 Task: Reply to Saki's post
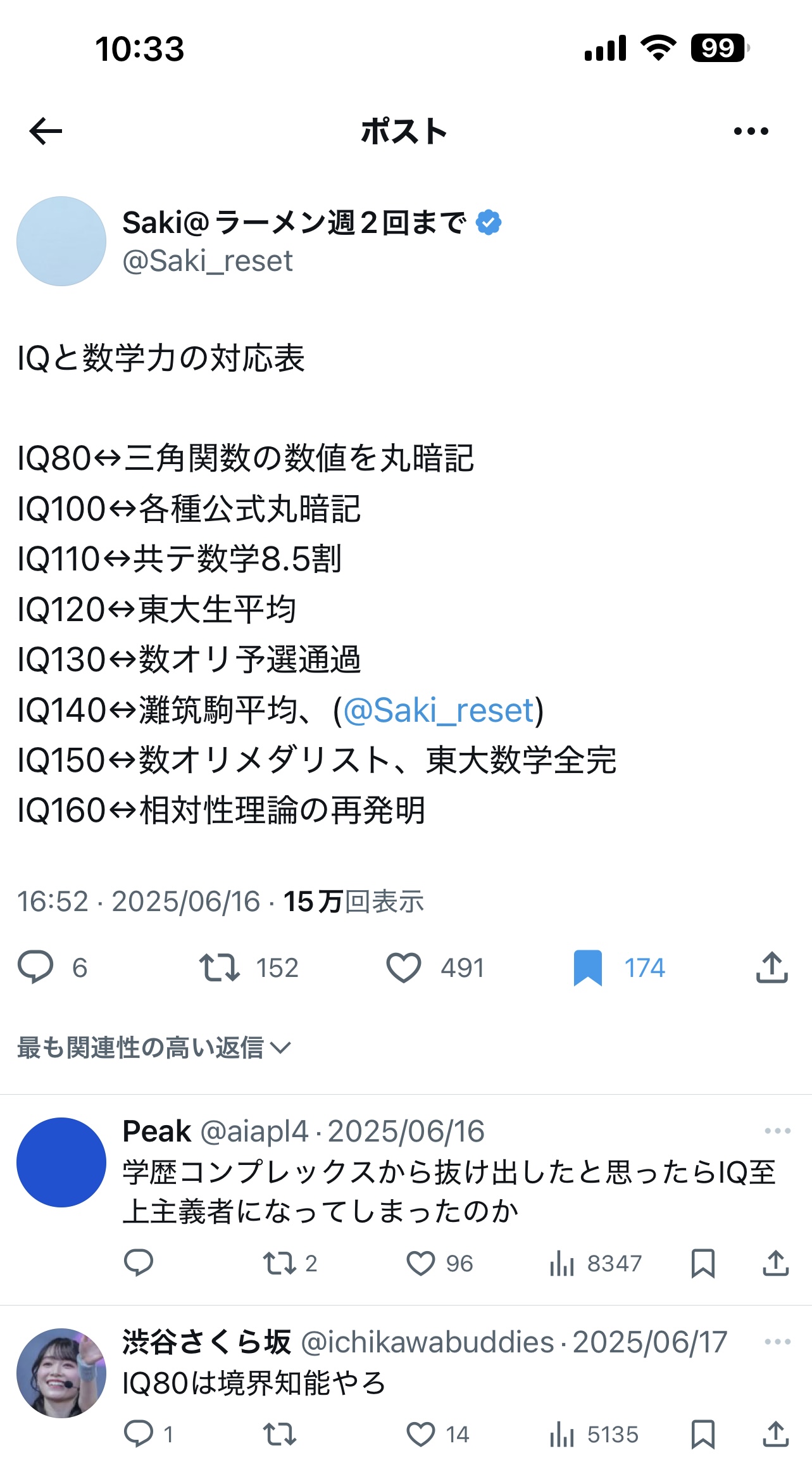[35, 967]
